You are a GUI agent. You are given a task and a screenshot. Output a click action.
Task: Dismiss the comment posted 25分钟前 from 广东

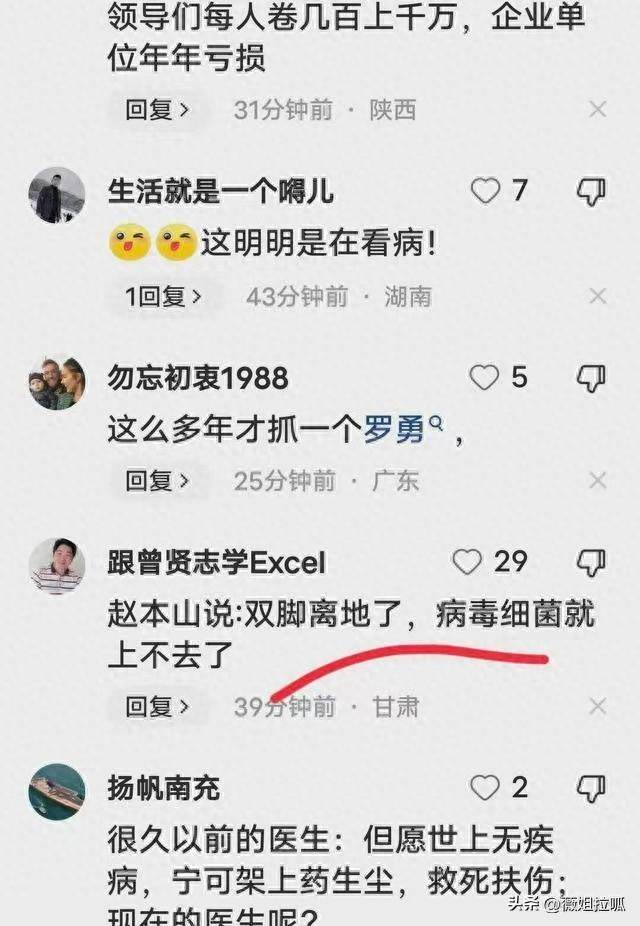pyautogui.click(x=598, y=481)
